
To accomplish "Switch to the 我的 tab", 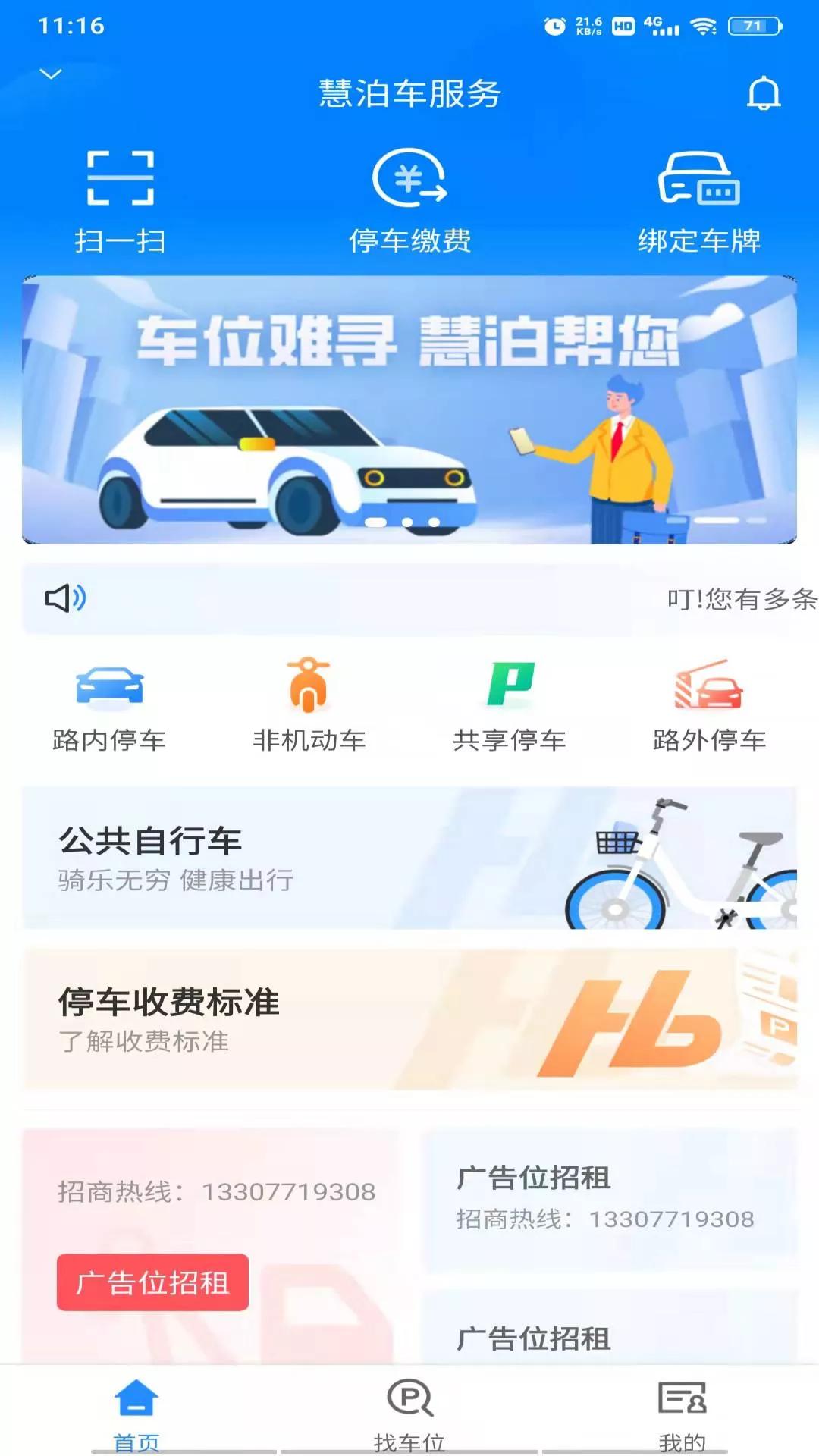I will coord(682,1412).
